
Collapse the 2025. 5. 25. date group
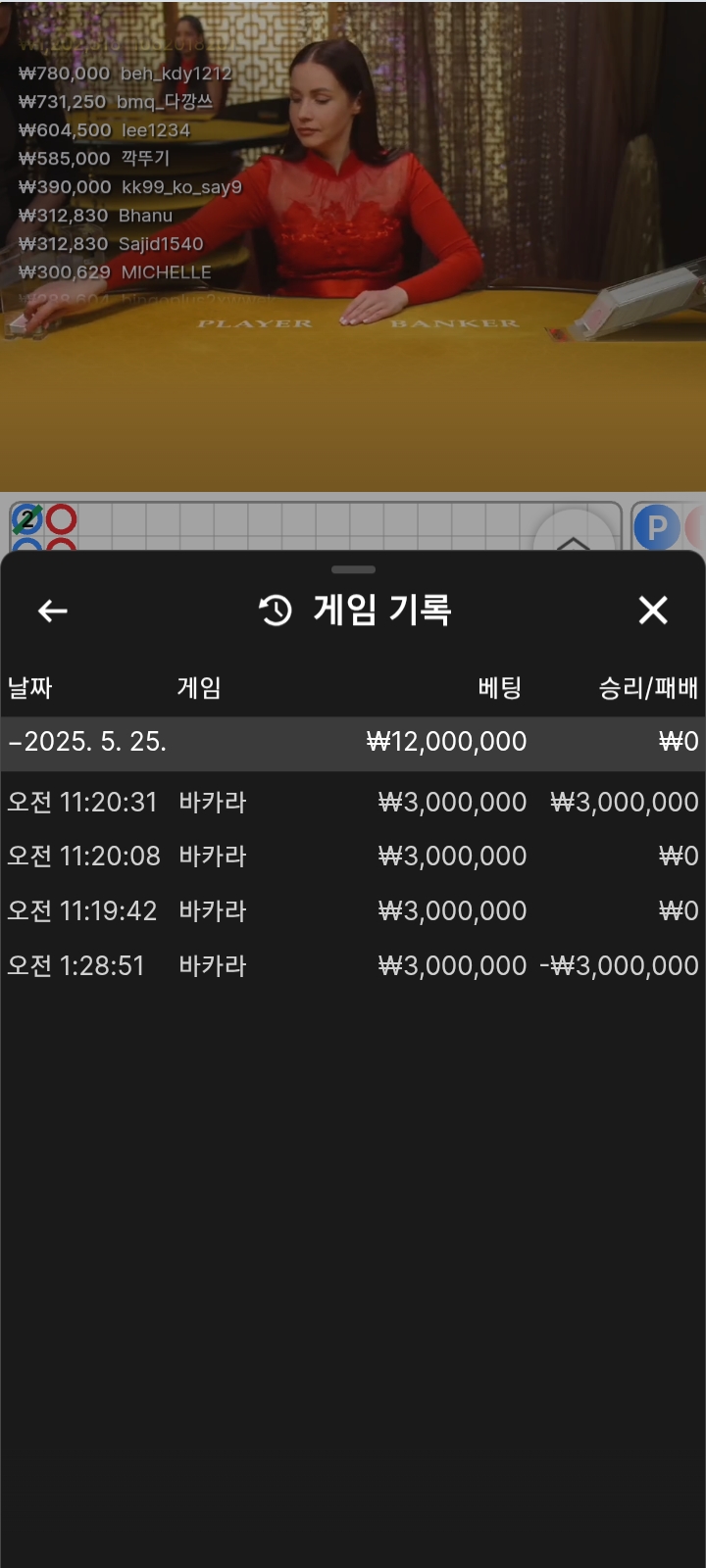(x=353, y=742)
